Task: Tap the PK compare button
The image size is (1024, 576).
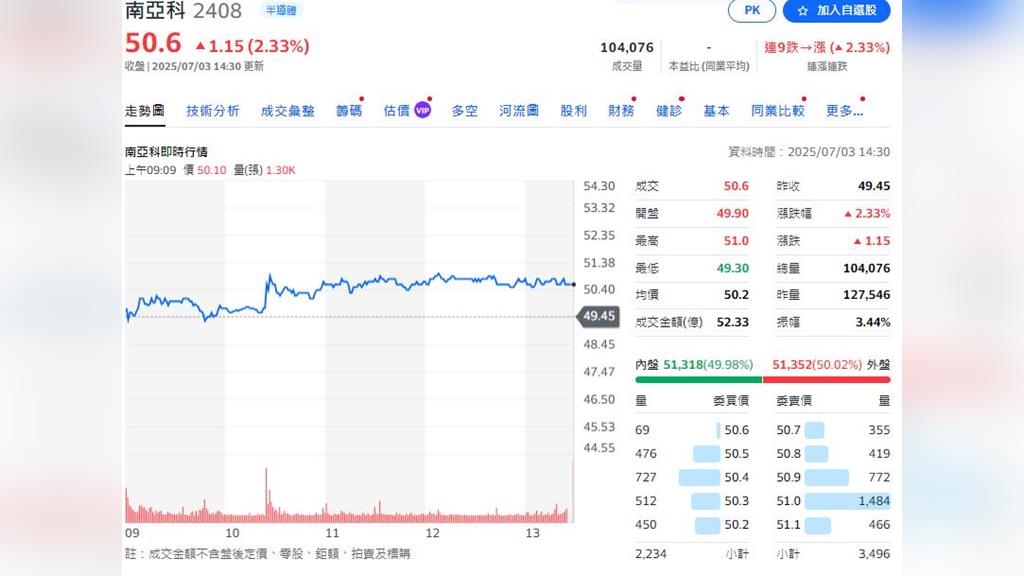Action: (x=751, y=10)
